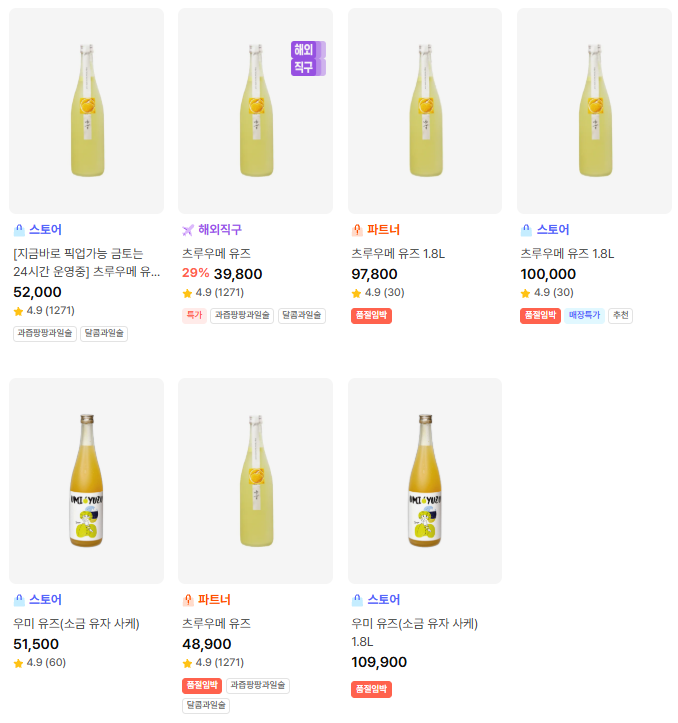This screenshot has height=723, width=678.
Task: Open the 파트너 츠루우메 유즈 1.8L 97,800 card
Action: [425, 112]
